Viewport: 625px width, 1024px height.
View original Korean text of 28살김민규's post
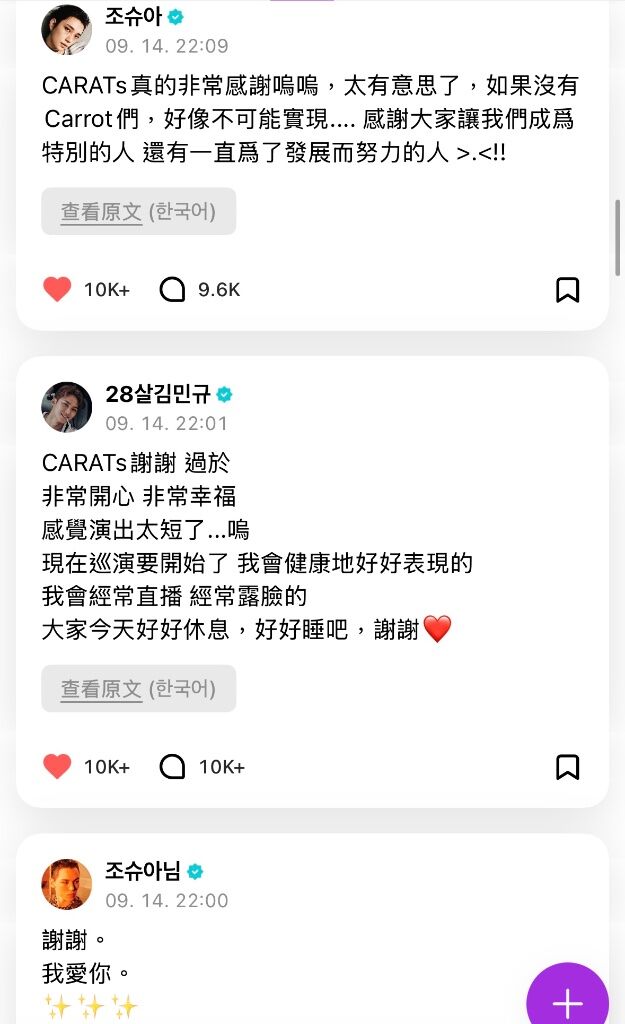138,689
